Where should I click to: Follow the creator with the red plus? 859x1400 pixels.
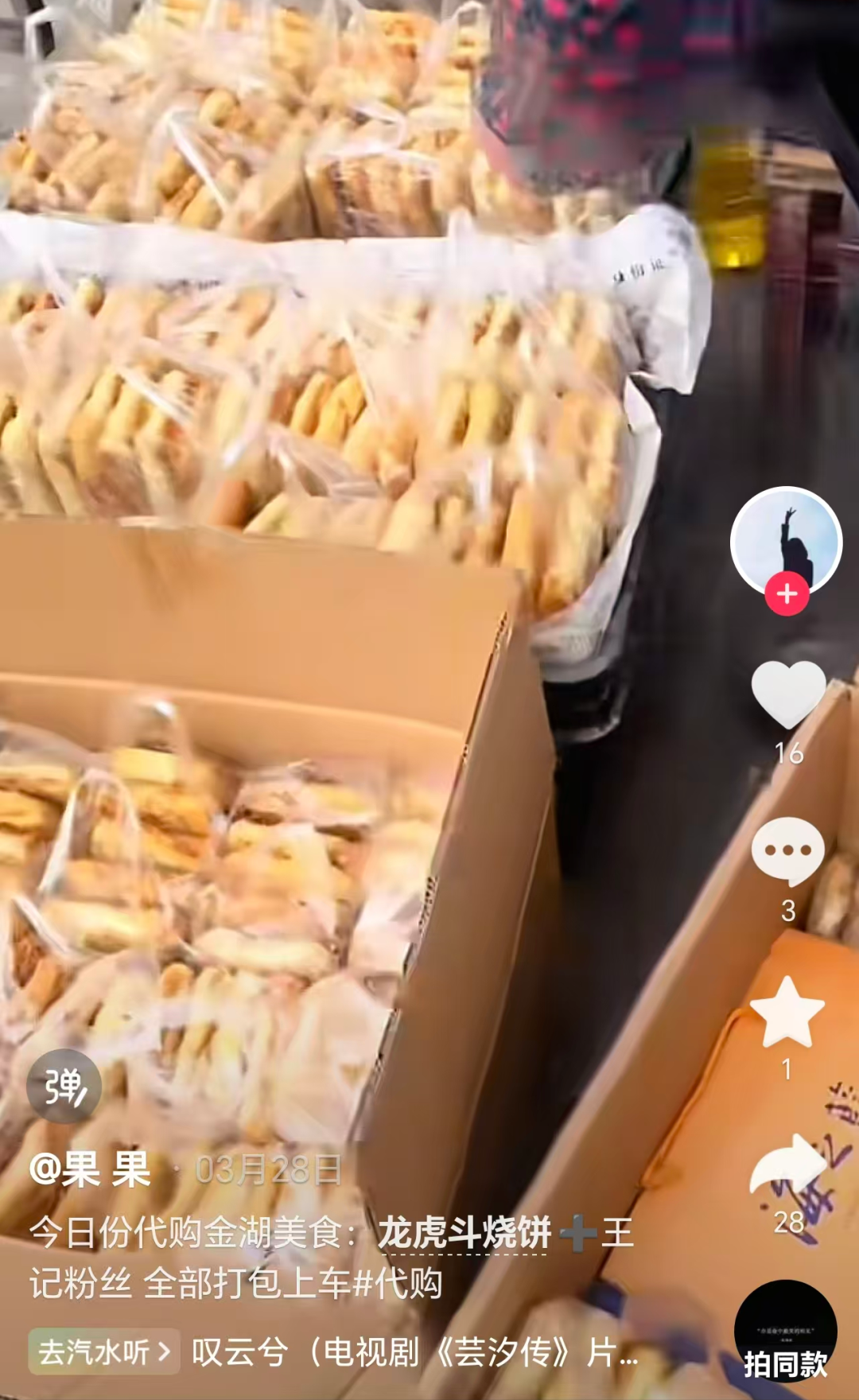tap(787, 593)
